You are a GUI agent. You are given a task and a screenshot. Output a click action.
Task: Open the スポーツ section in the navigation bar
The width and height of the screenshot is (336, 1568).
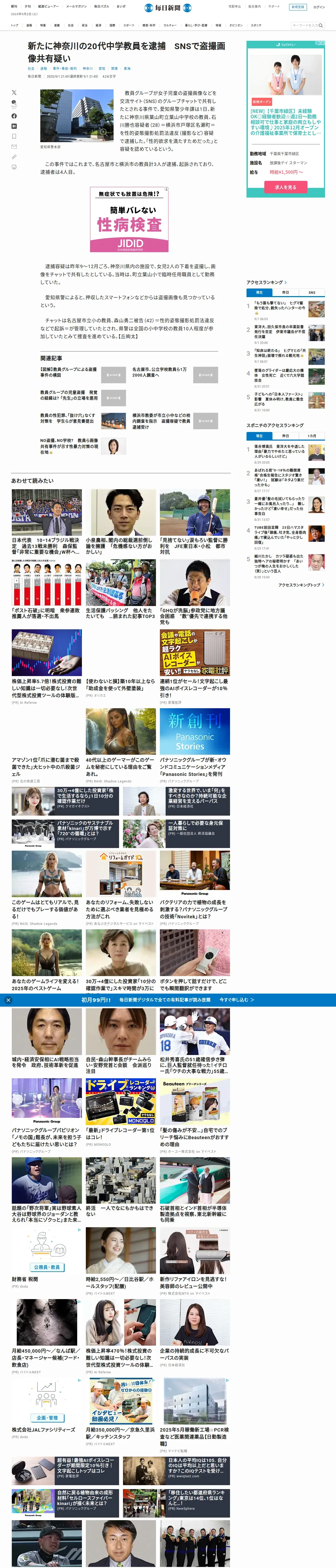coord(129,26)
